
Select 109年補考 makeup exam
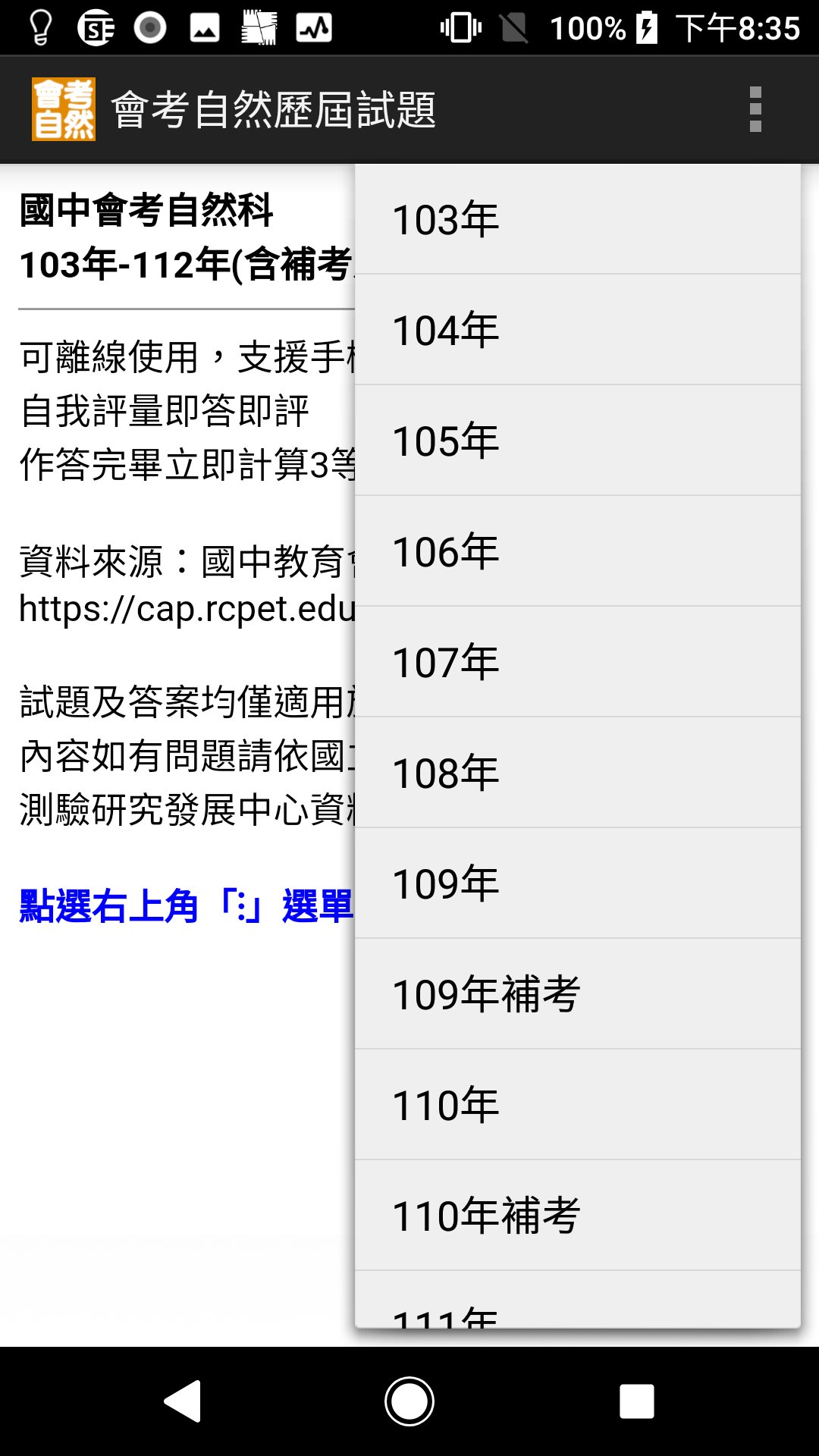pos(578,994)
